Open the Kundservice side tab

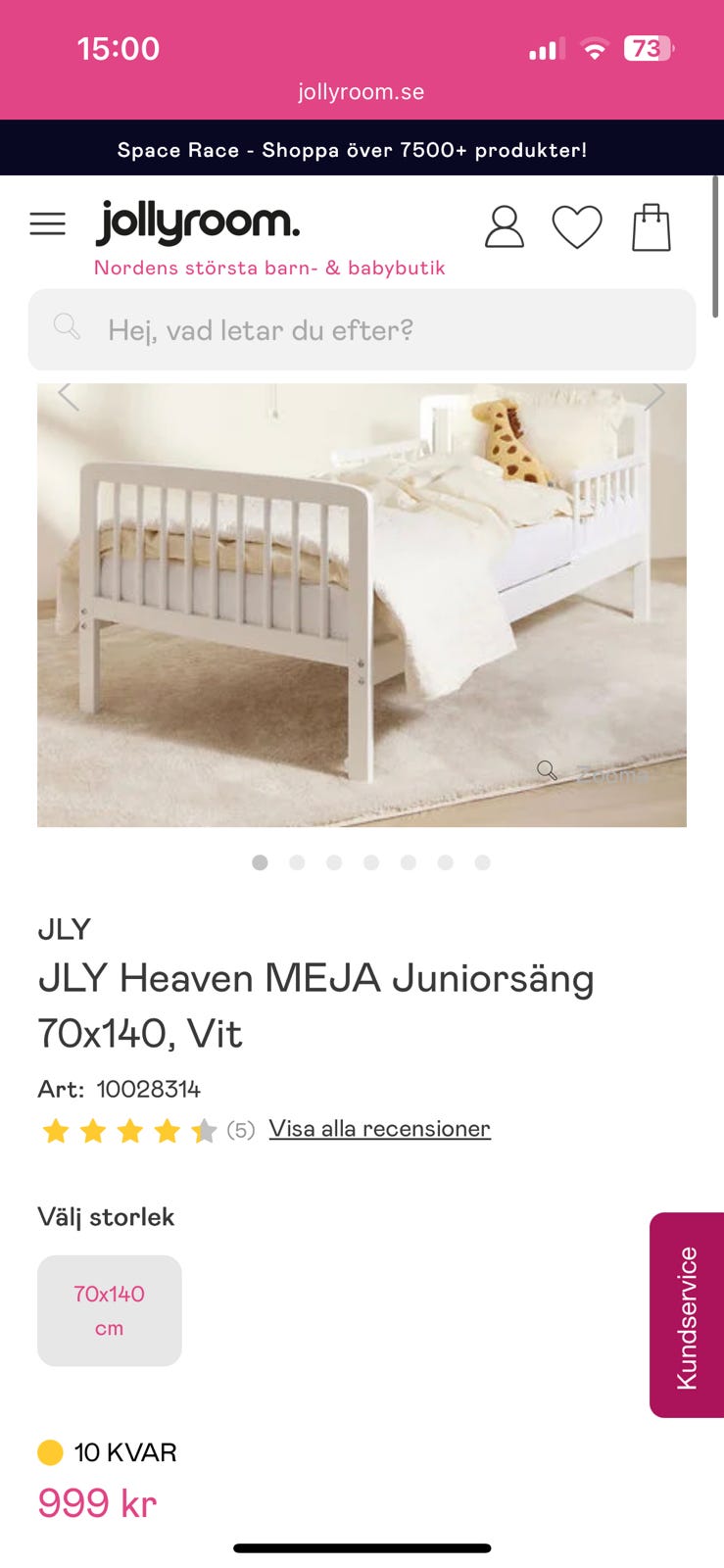point(687,1315)
